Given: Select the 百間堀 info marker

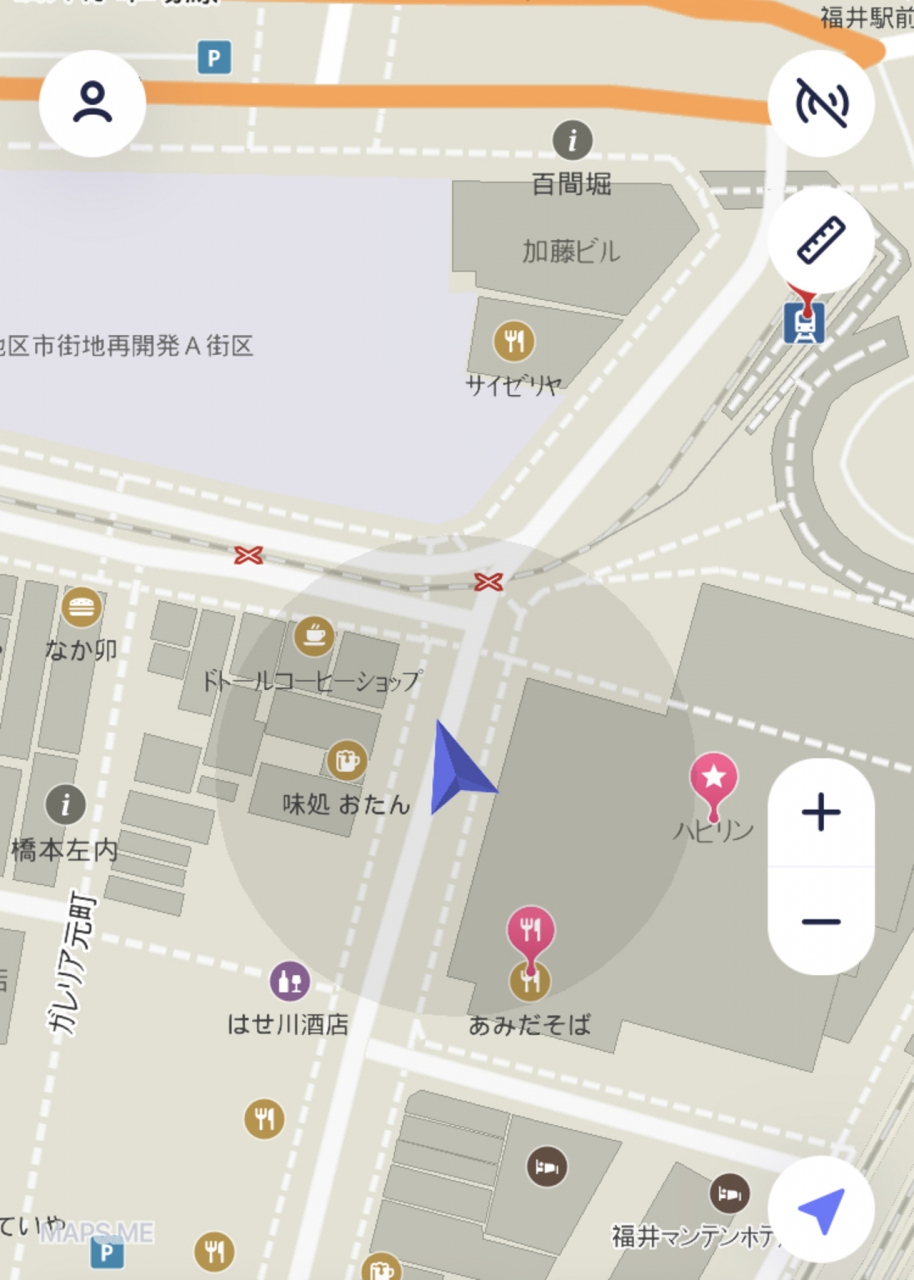Looking at the screenshot, I should [x=572, y=140].
